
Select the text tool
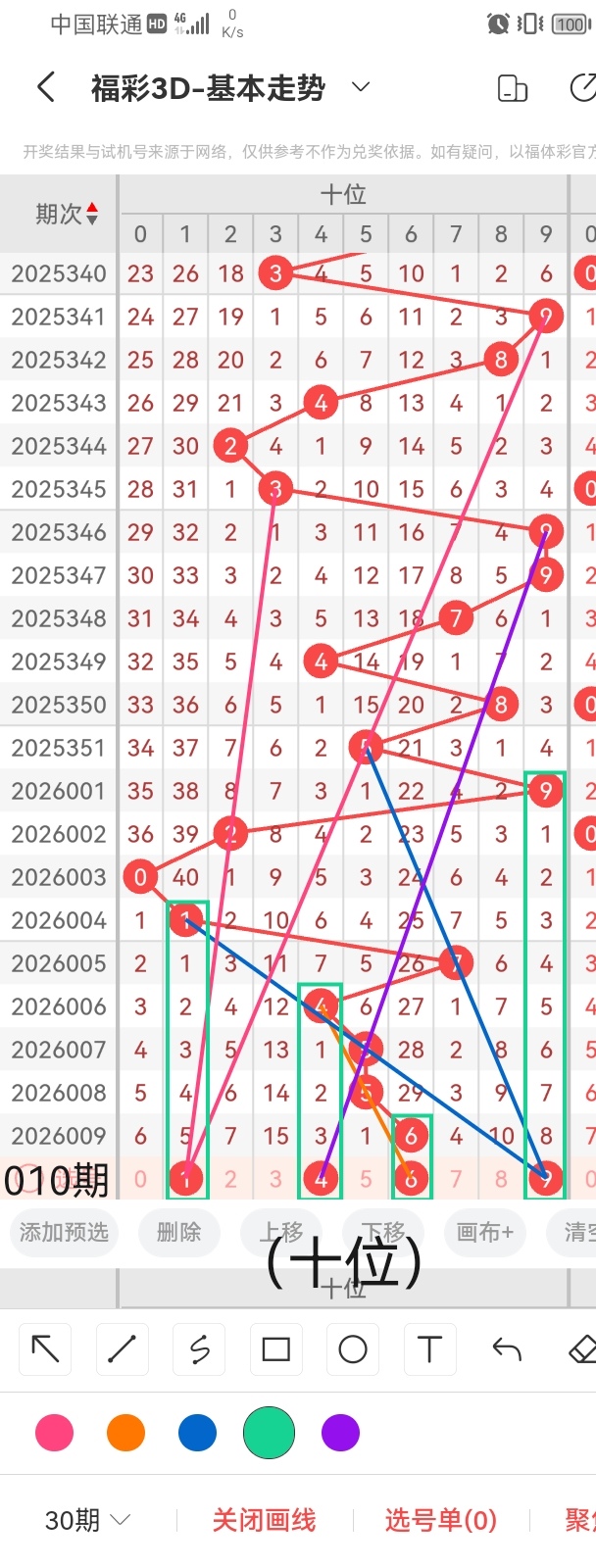(x=429, y=1349)
